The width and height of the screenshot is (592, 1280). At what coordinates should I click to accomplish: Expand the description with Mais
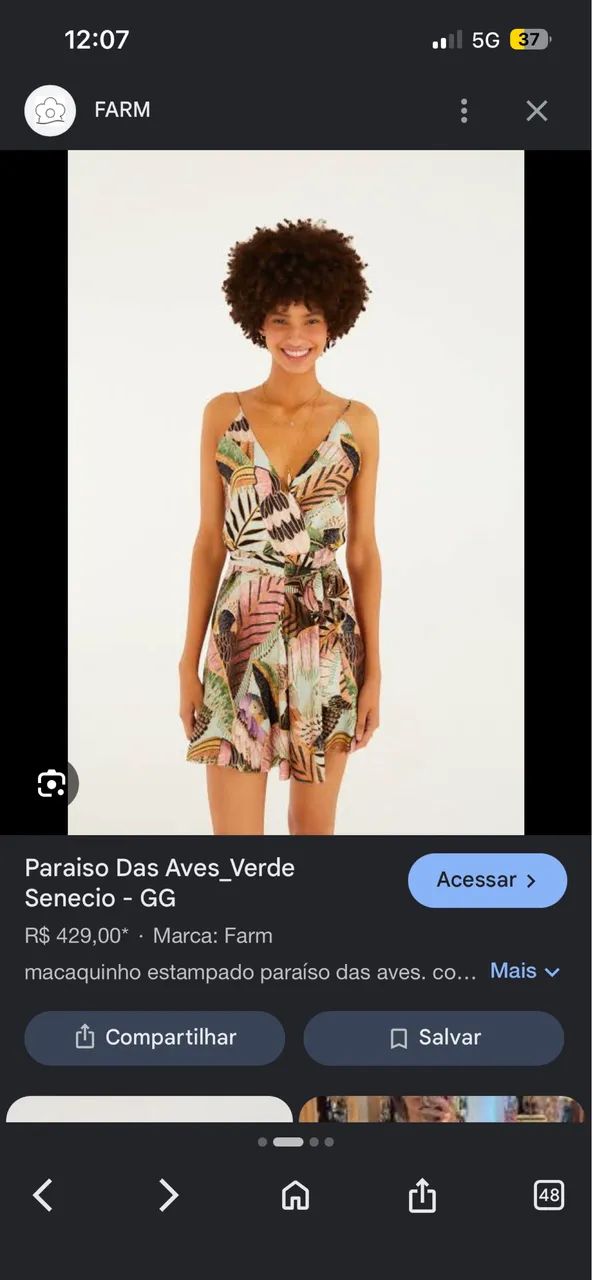525,971
